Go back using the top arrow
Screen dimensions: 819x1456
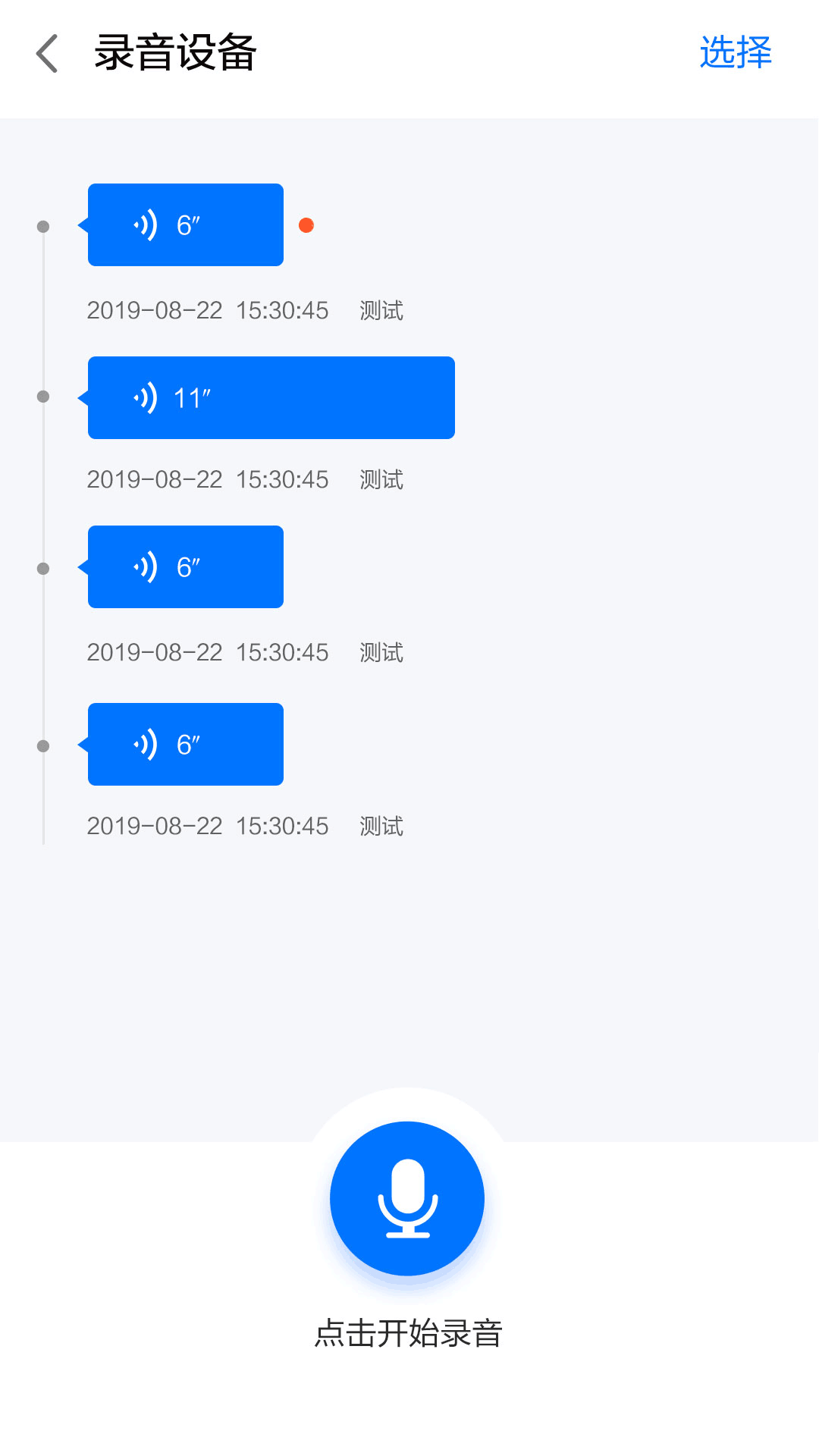point(47,54)
